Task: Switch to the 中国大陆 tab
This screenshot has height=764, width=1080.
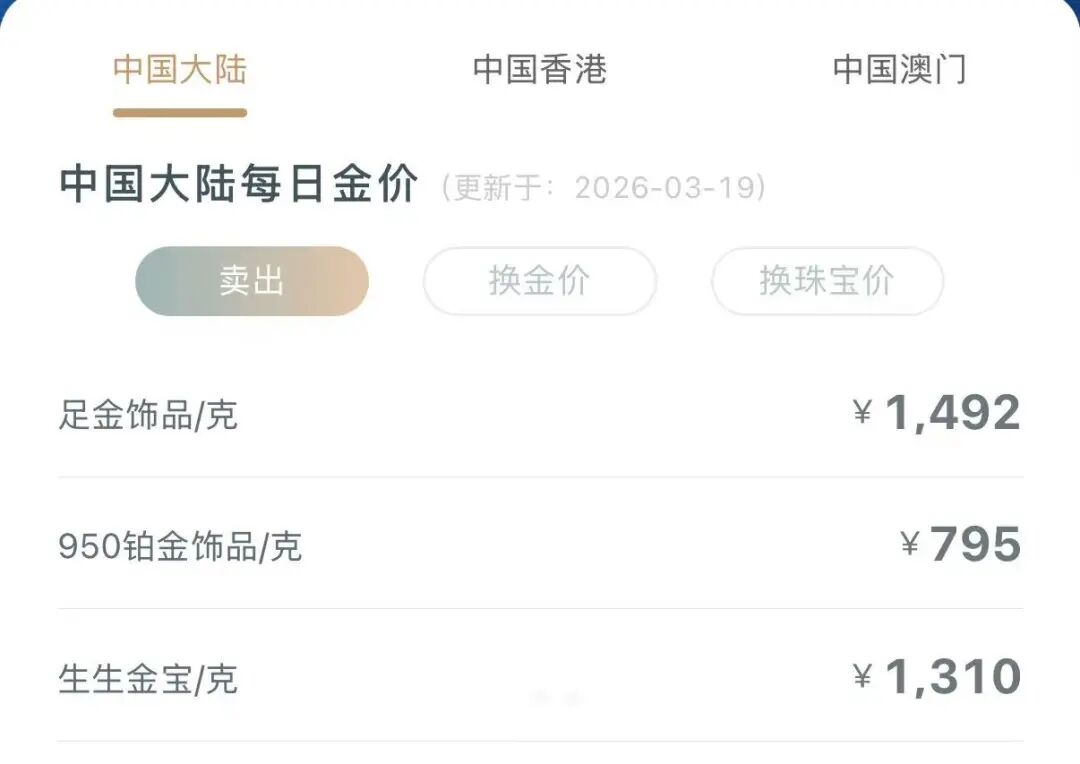Action: point(180,70)
